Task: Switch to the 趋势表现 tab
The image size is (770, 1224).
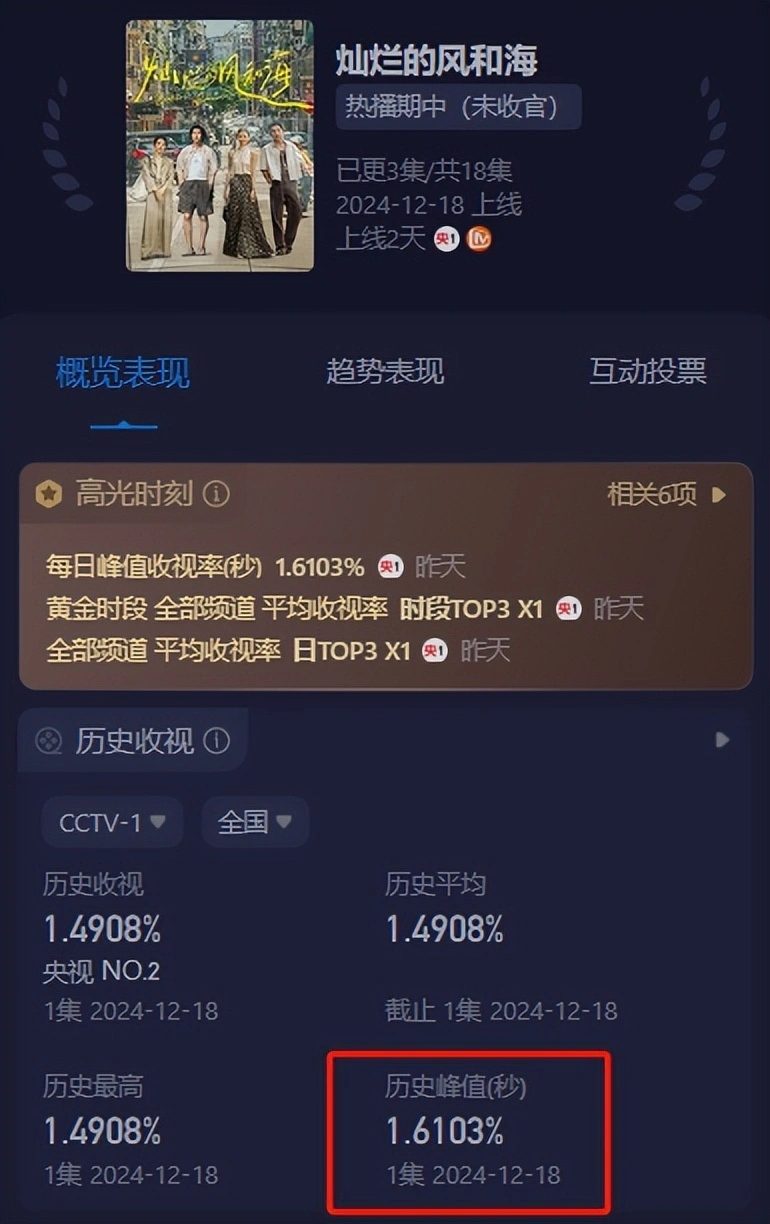Action: [385, 372]
